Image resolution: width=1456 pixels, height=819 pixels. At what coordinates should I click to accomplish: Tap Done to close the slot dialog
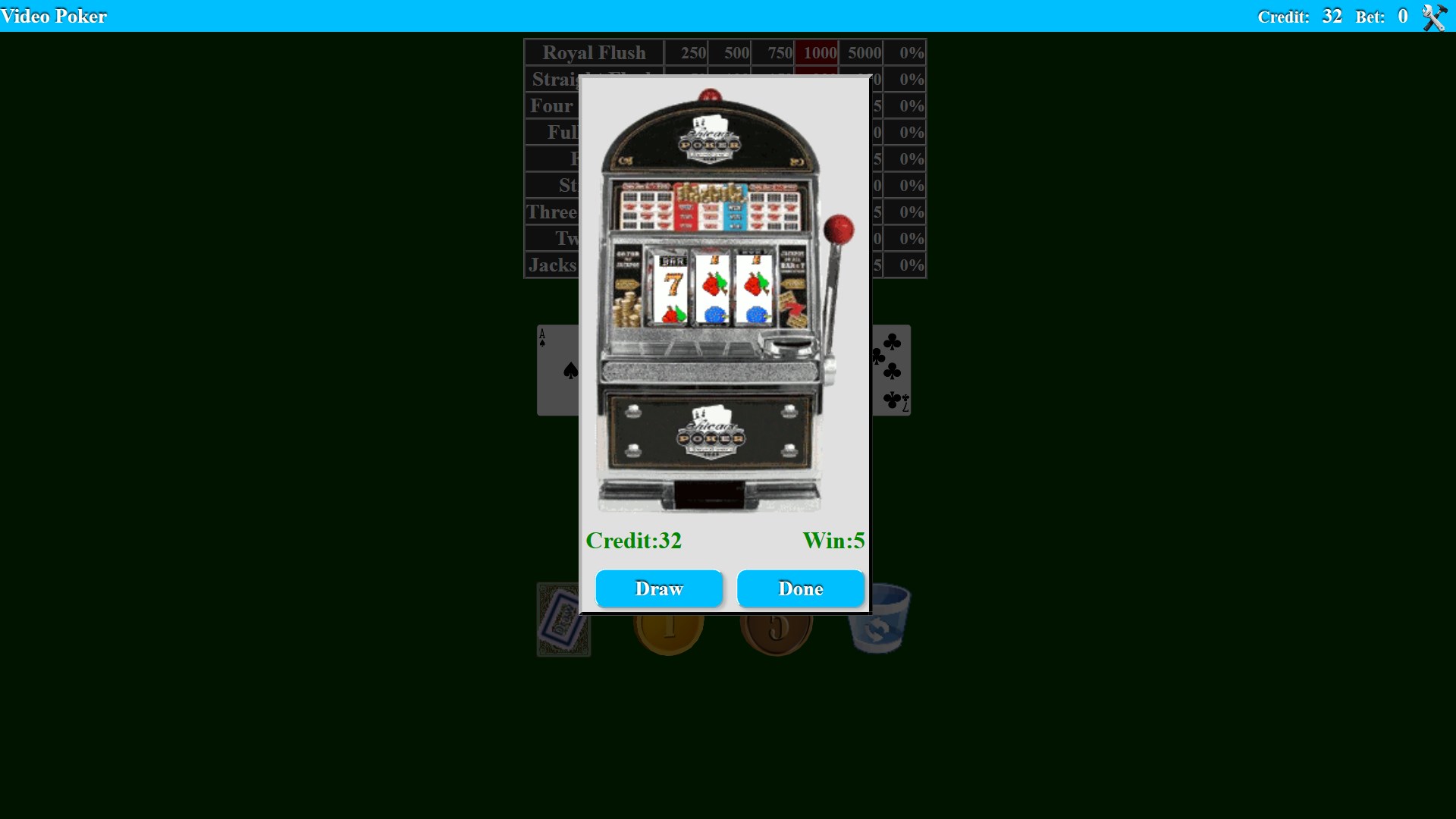pyautogui.click(x=800, y=588)
